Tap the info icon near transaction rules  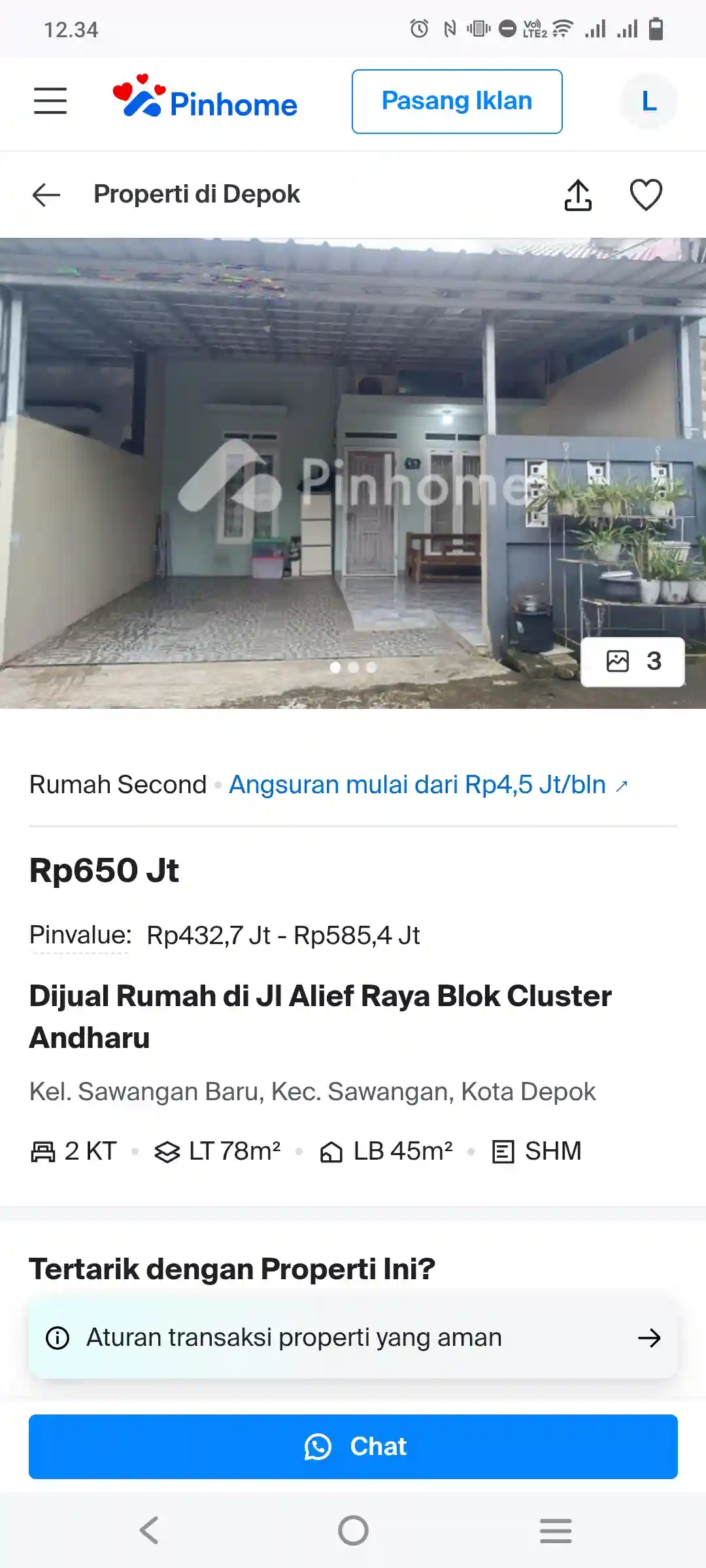[59, 1337]
